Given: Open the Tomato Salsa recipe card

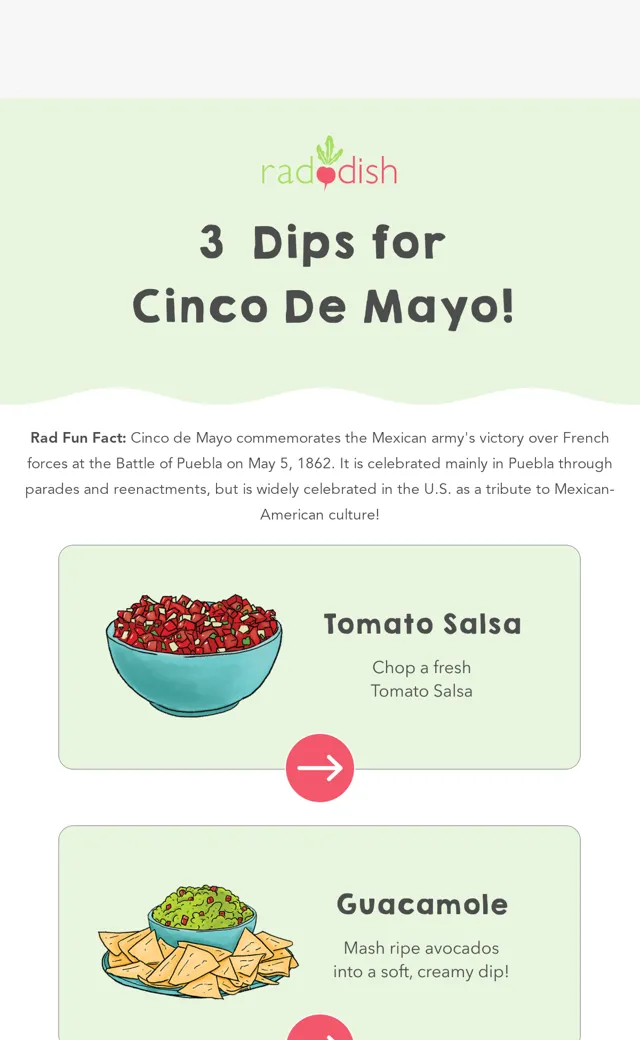Looking at the screenshot, I should 320,657.
